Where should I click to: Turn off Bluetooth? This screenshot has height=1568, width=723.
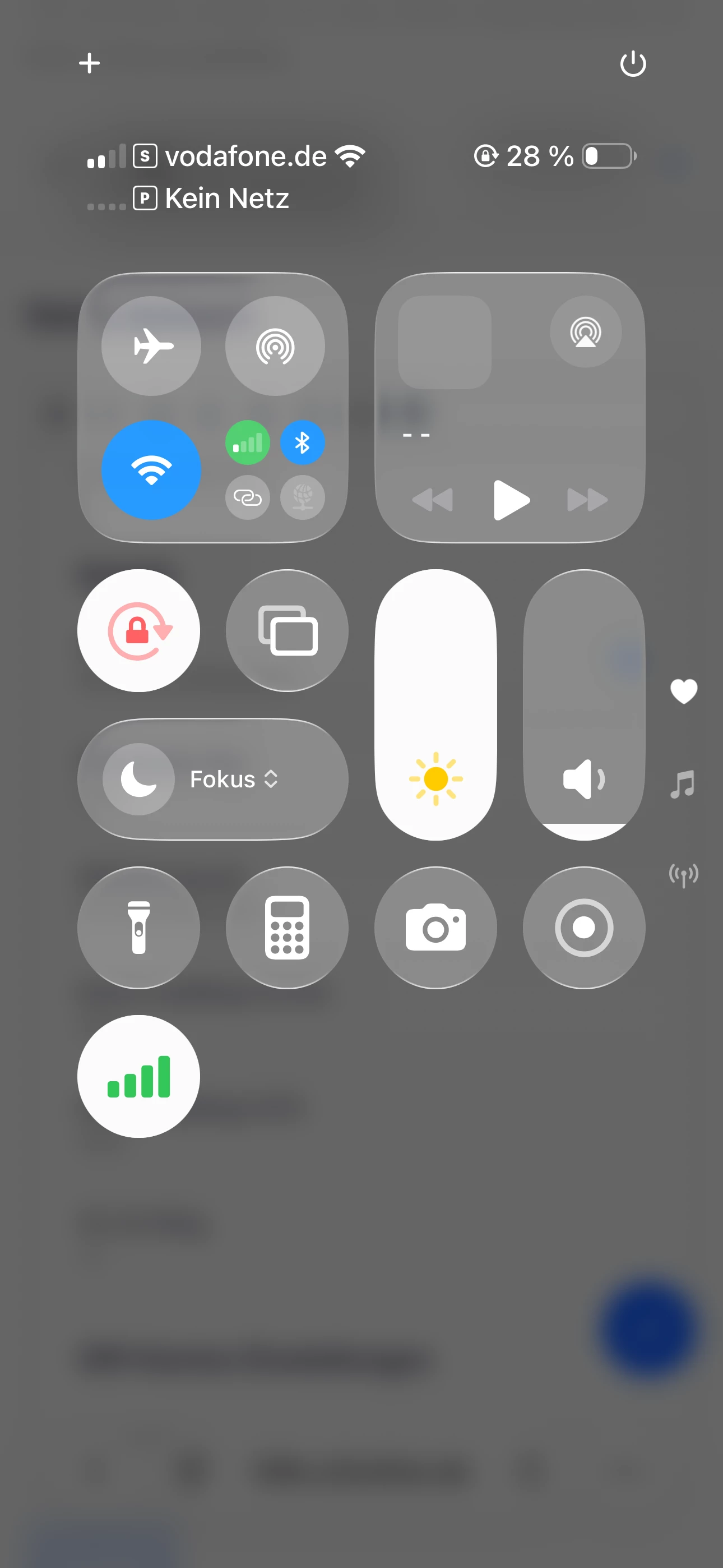click(303, 442)
